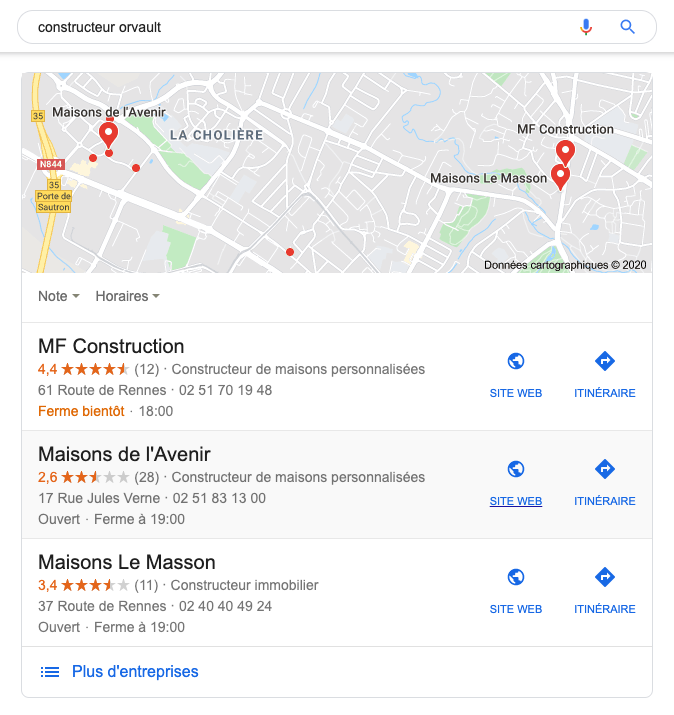The image size is (674, 715).
Task: Open the MF Construction listing
Action: 111,347
